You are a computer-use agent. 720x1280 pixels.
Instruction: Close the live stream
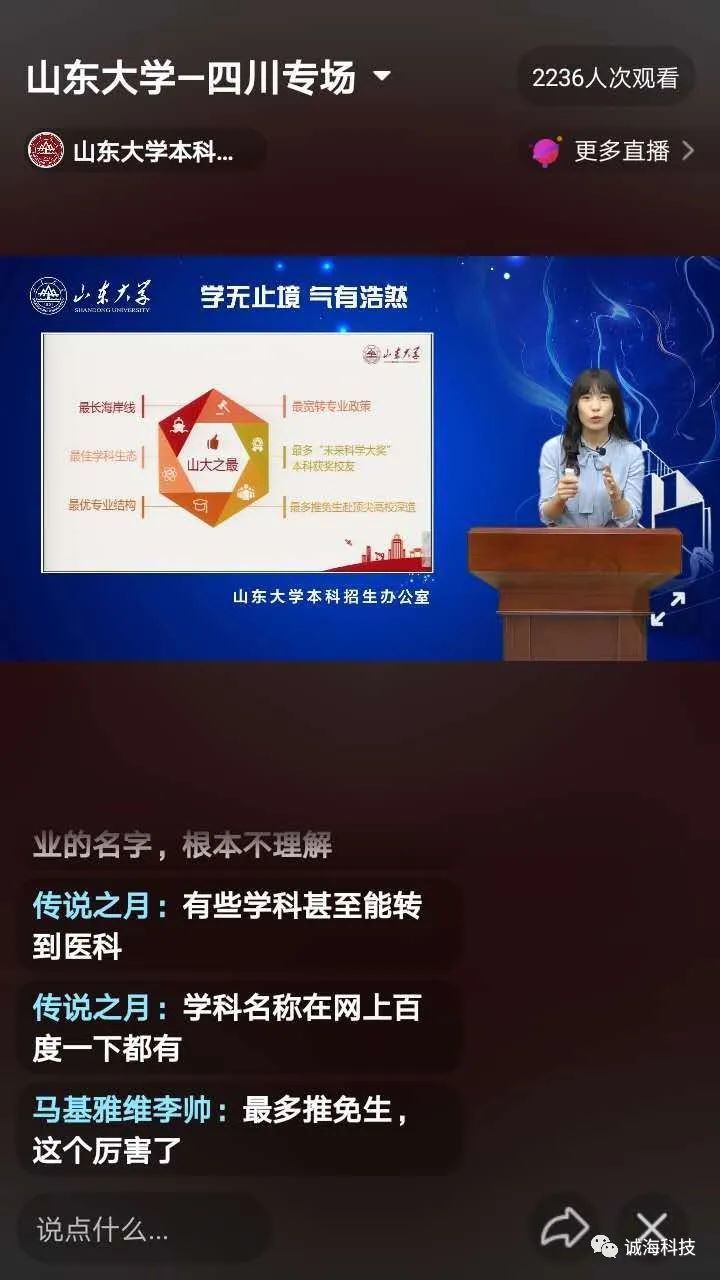point(652,1225)
